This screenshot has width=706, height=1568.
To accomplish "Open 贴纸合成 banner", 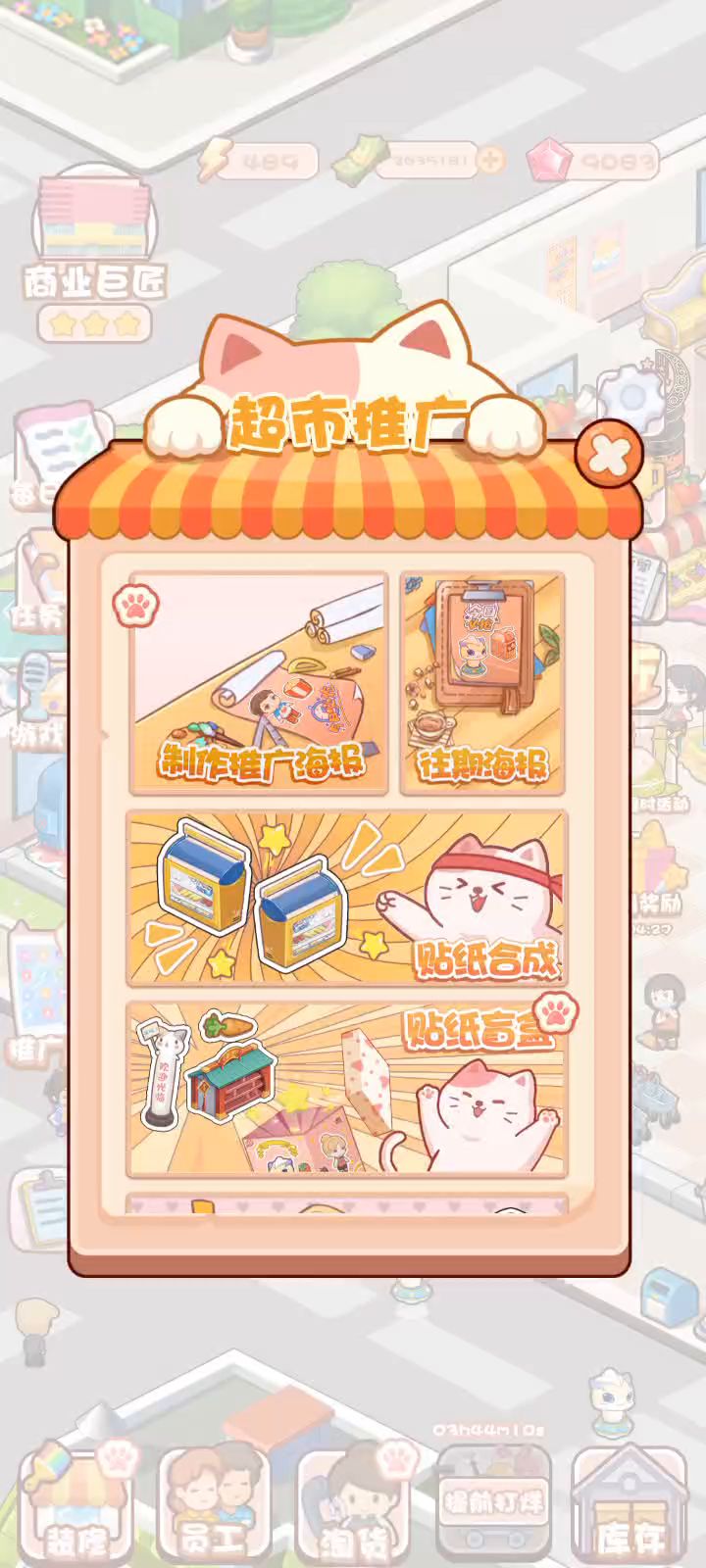I will pos(347,898).
